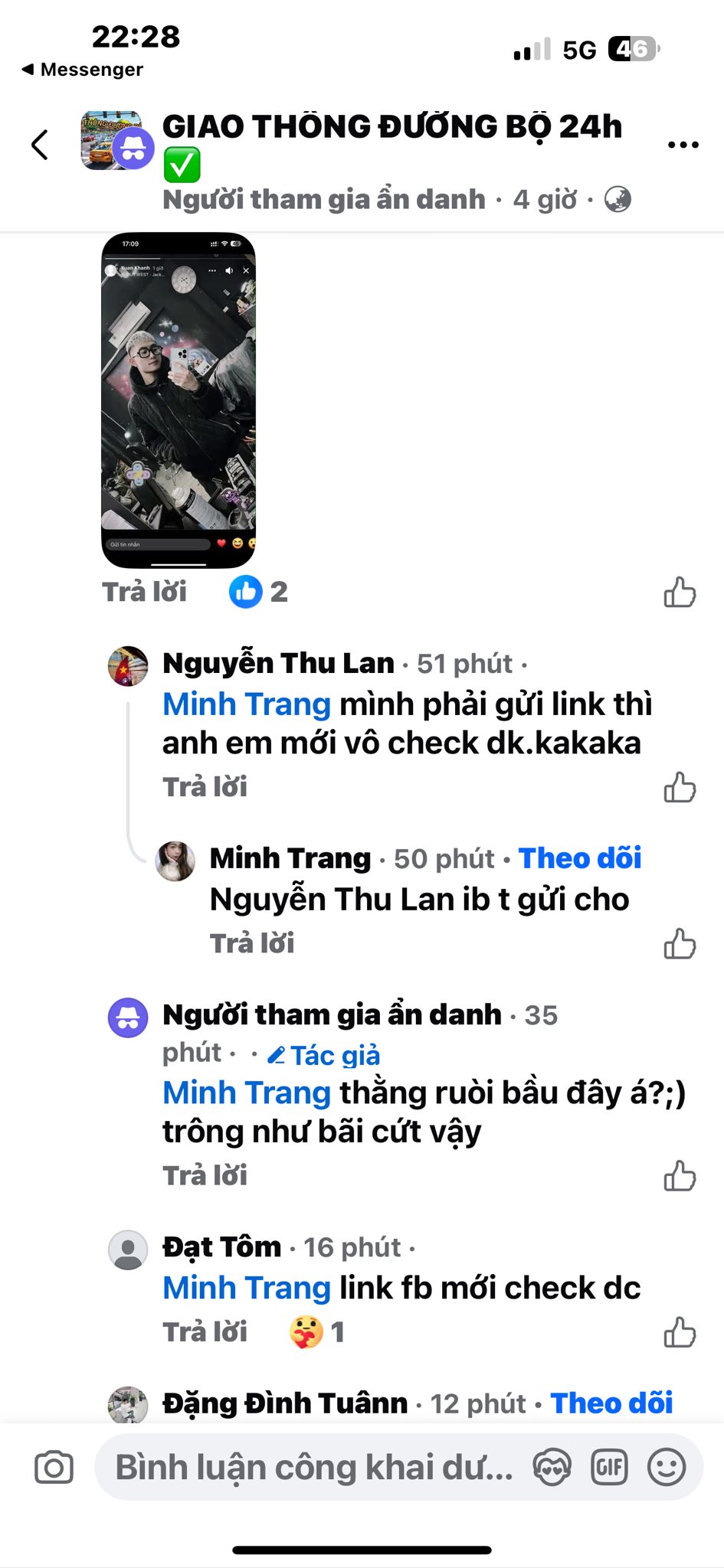This screenshot has height=1568, width=724.
Task: Open the camera to attach a photo
Action: pyautogui.click(x=54, y=1468)
